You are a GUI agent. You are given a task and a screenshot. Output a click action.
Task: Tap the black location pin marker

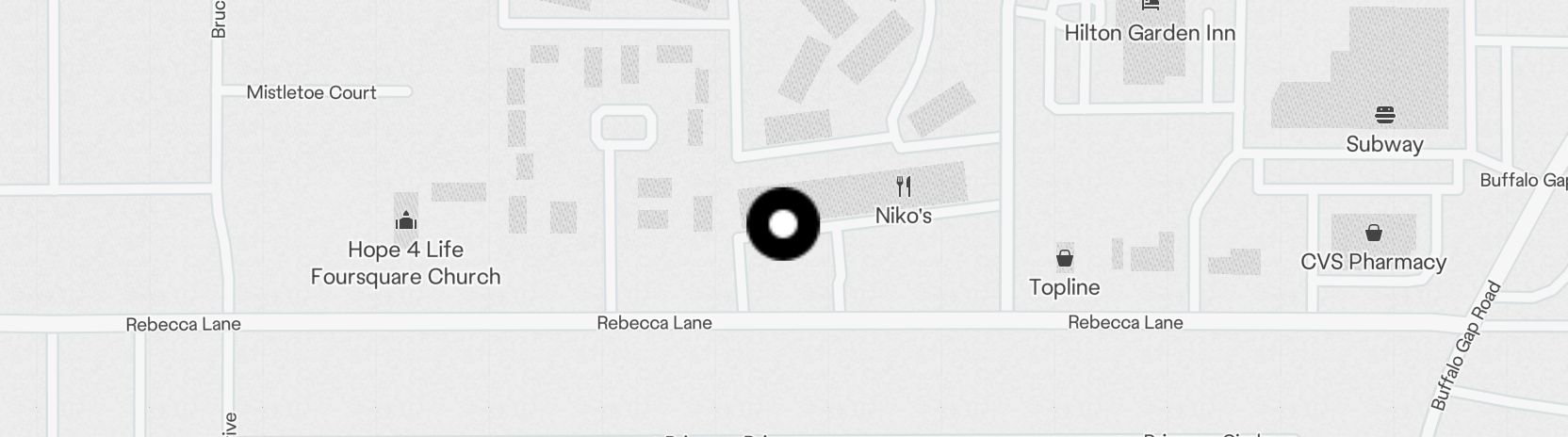pos(783,224)
